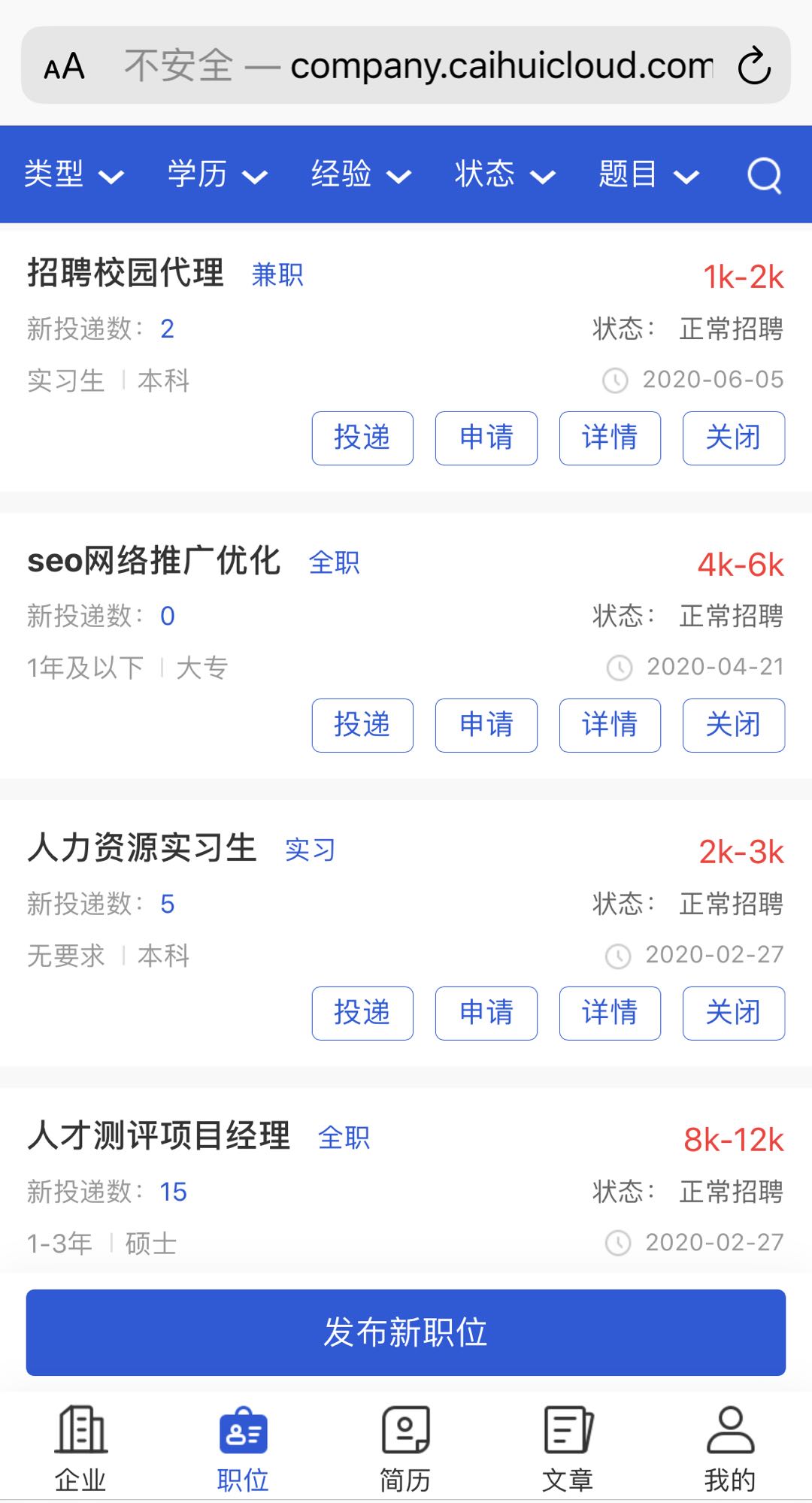The image size is (812, 1503).
Task: Tap 投递 for 招聘校园代理
Action: click(x=362, y=438)
